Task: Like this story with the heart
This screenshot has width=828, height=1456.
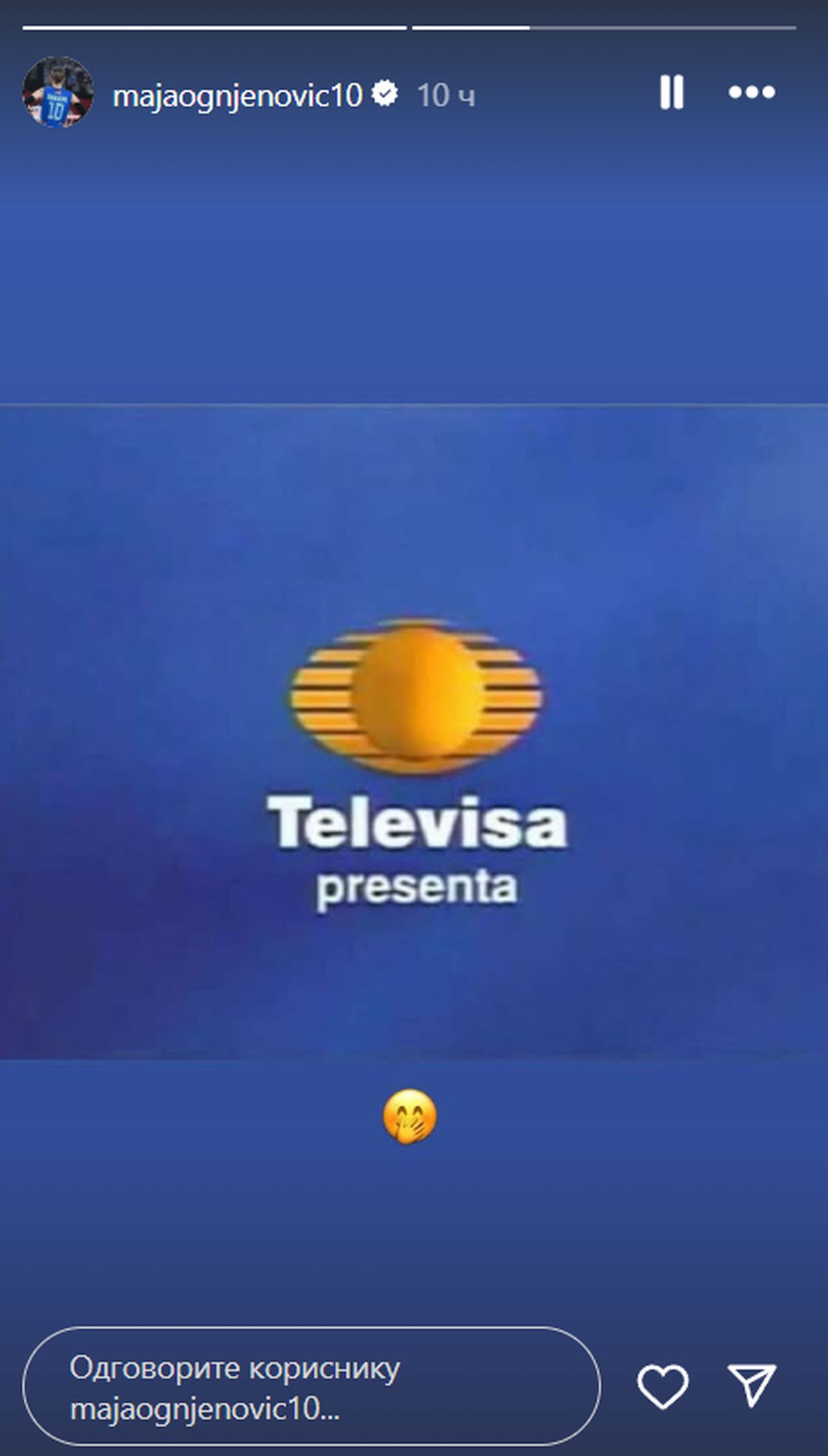Action: pyautogui.click(x=662, y=1386)
